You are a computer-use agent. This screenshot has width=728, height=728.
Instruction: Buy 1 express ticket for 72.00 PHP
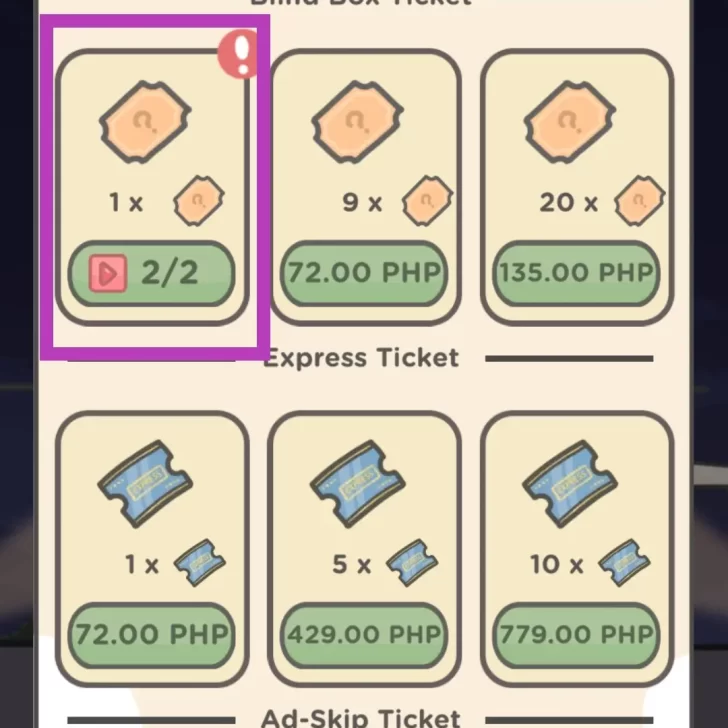[x=151, y=634]
